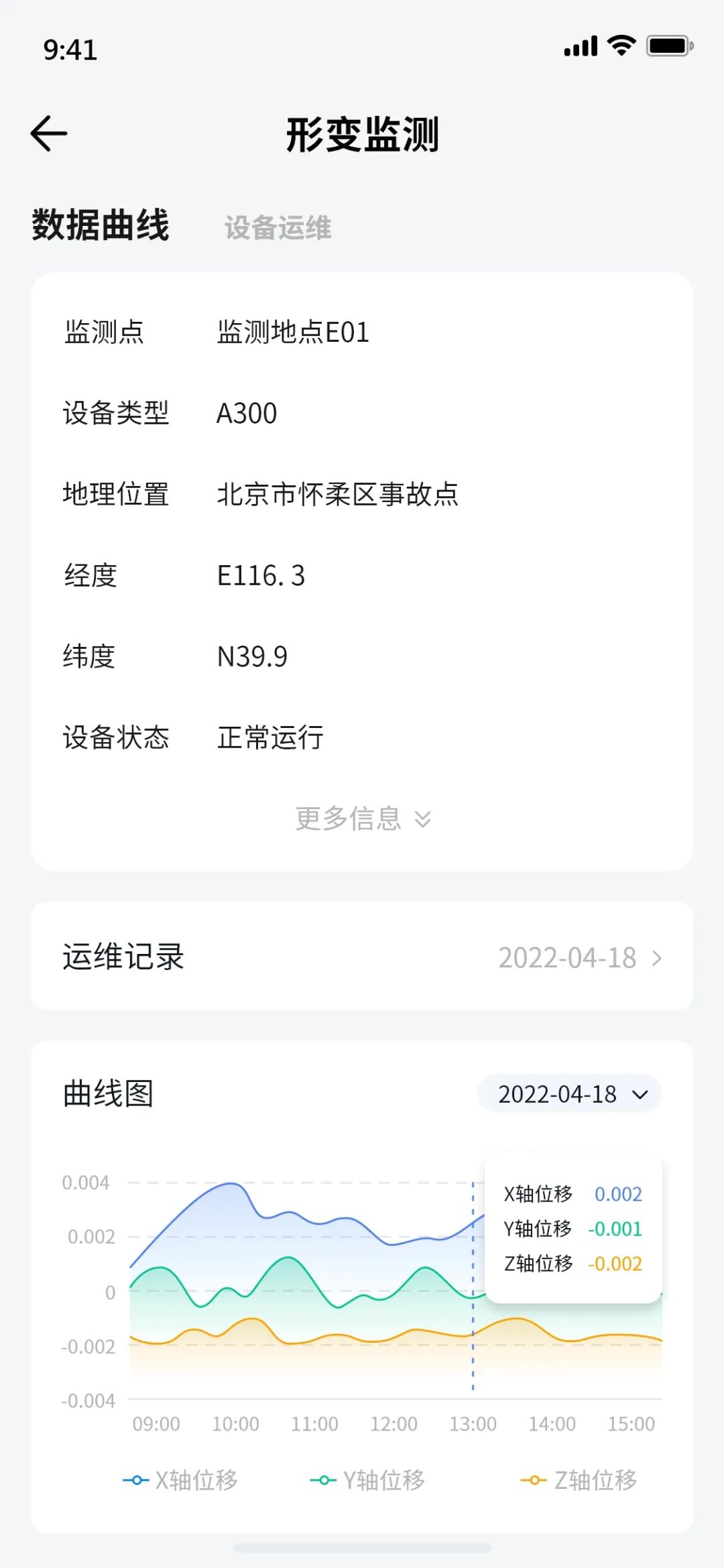The image size is (724, 1568).
Task: Open the 曲线图 date dropdown
Action: [570, 1094]
